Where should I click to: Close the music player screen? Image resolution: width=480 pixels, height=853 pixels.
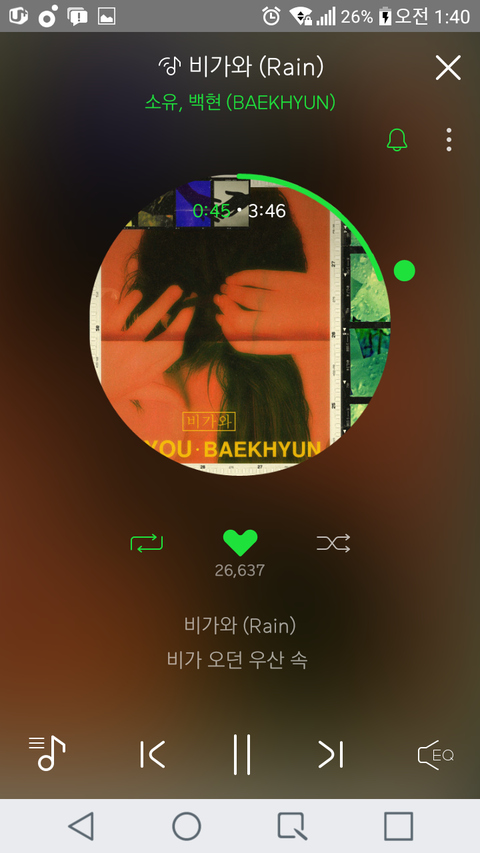pyautogui.click(x=448, y=68)
